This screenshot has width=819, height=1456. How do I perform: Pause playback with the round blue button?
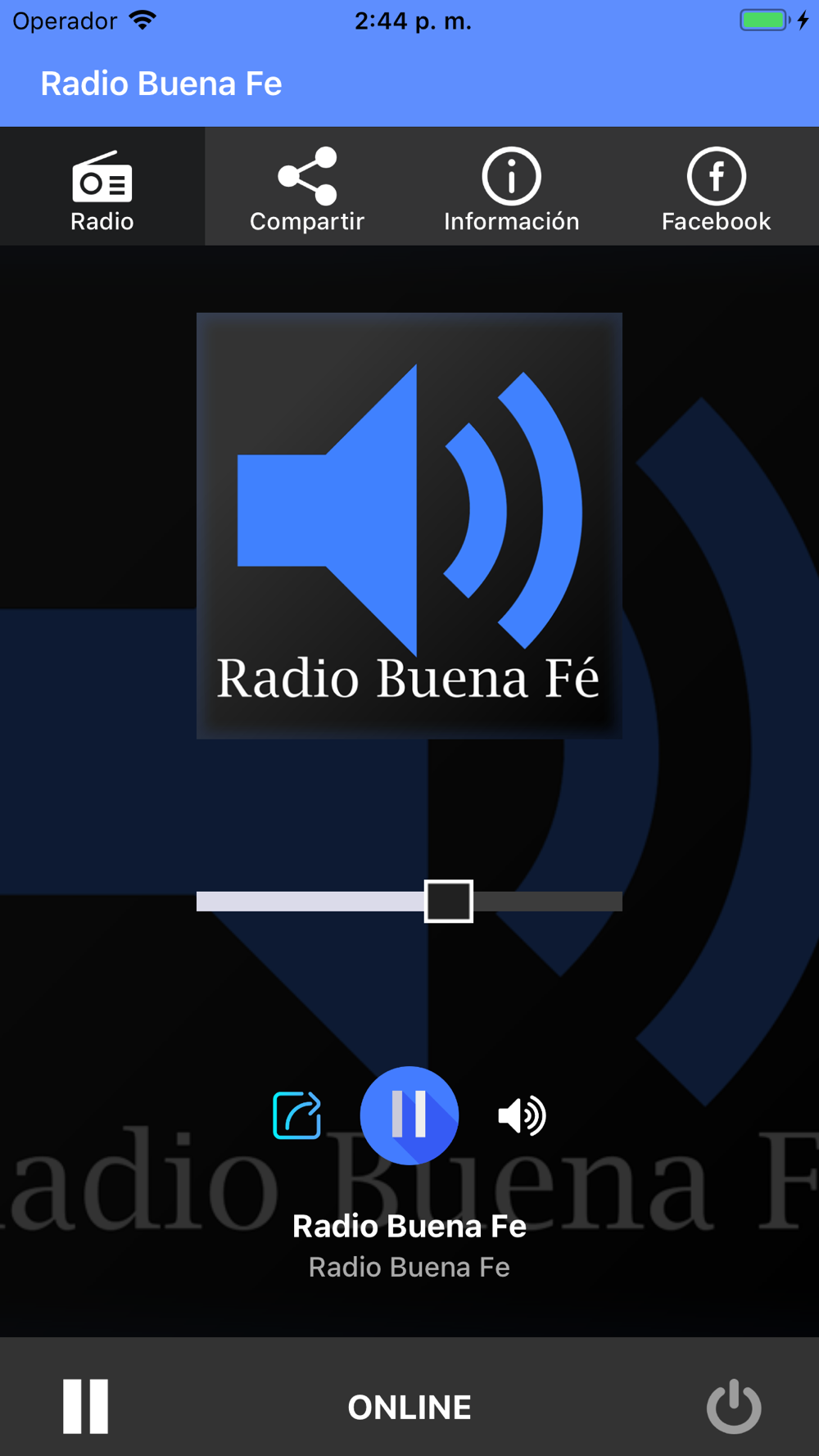click(x=409, y=1115)
